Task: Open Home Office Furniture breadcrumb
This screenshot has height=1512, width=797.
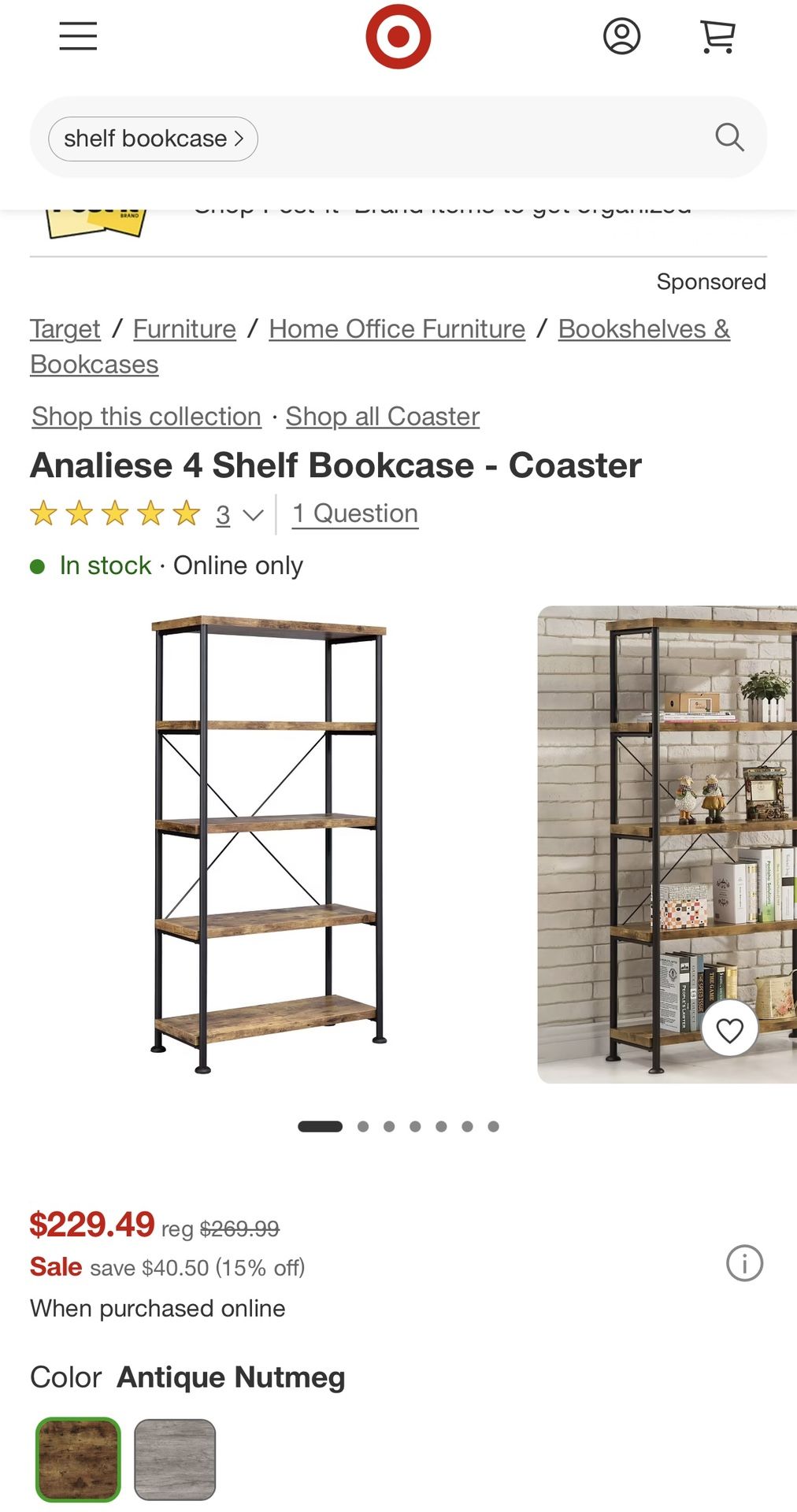Action: click(397, 328)
